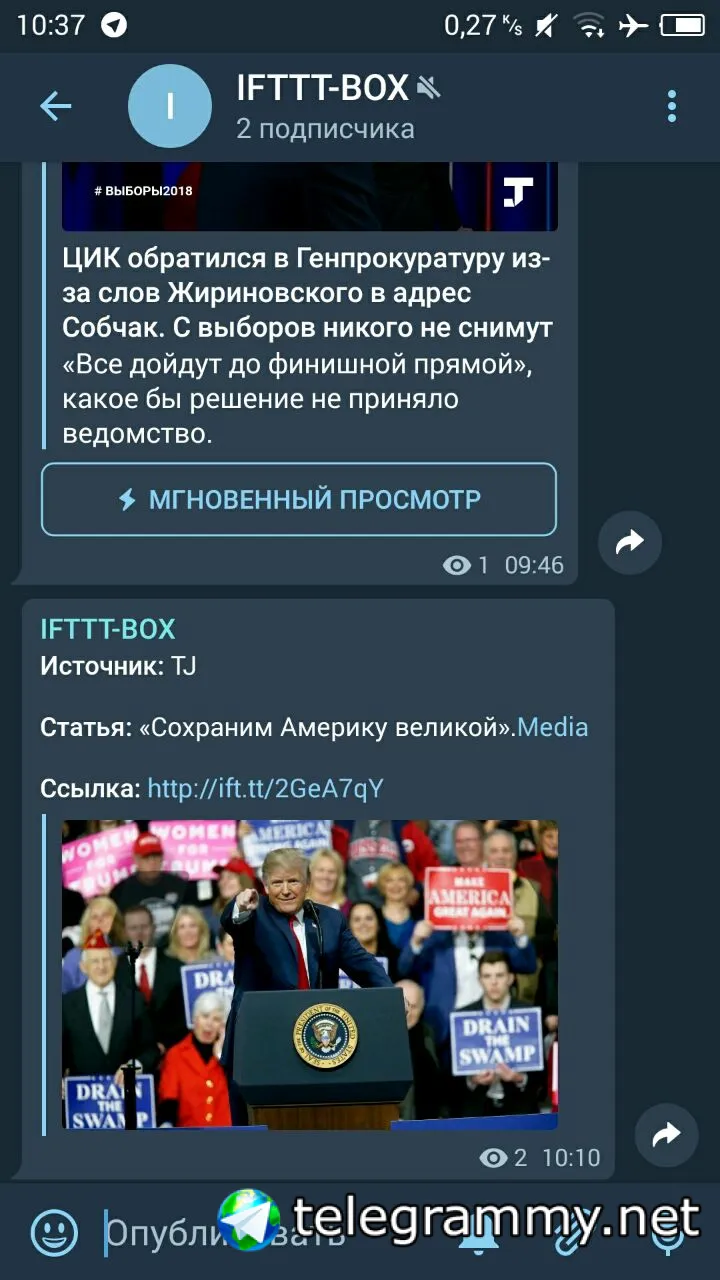This screenshot has height=1280, width=720.
Task: Forward the 10:10 message
Action: [x=666, y=1134]
